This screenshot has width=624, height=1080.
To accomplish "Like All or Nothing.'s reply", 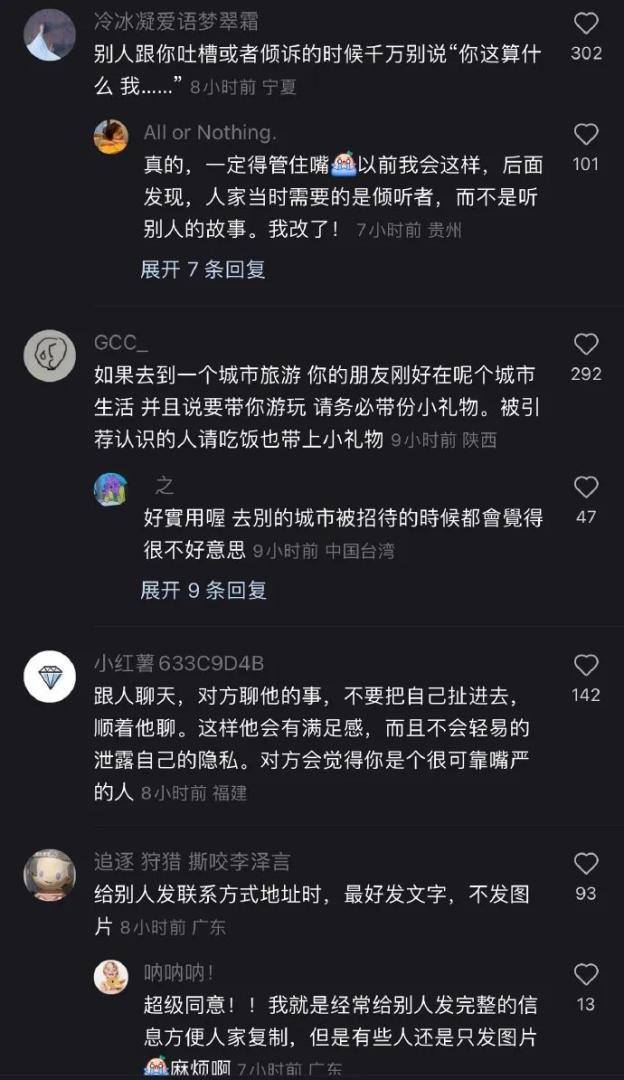I will pos(586,135).
